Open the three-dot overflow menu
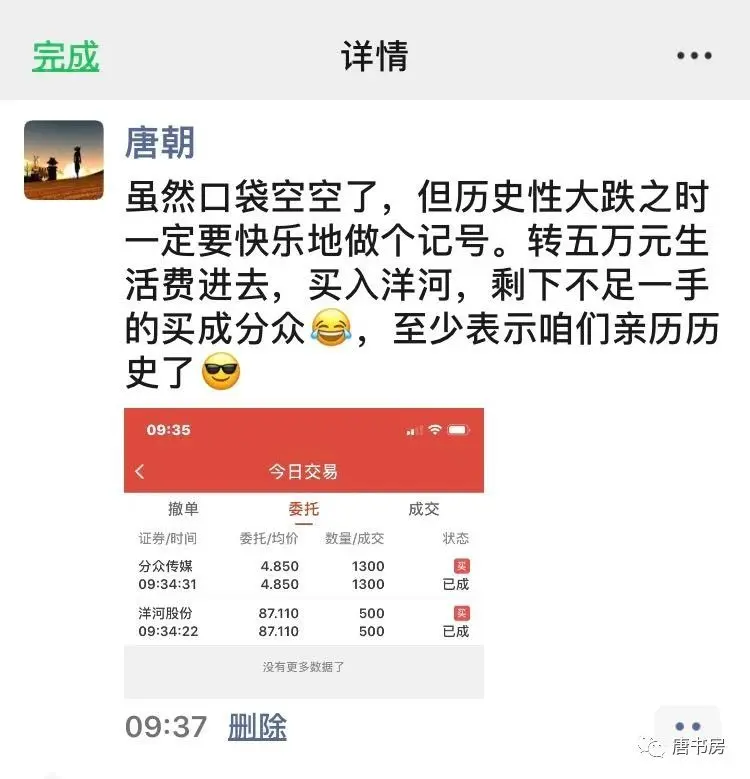This screenshot has height=779, width=750. coord(694,56)
